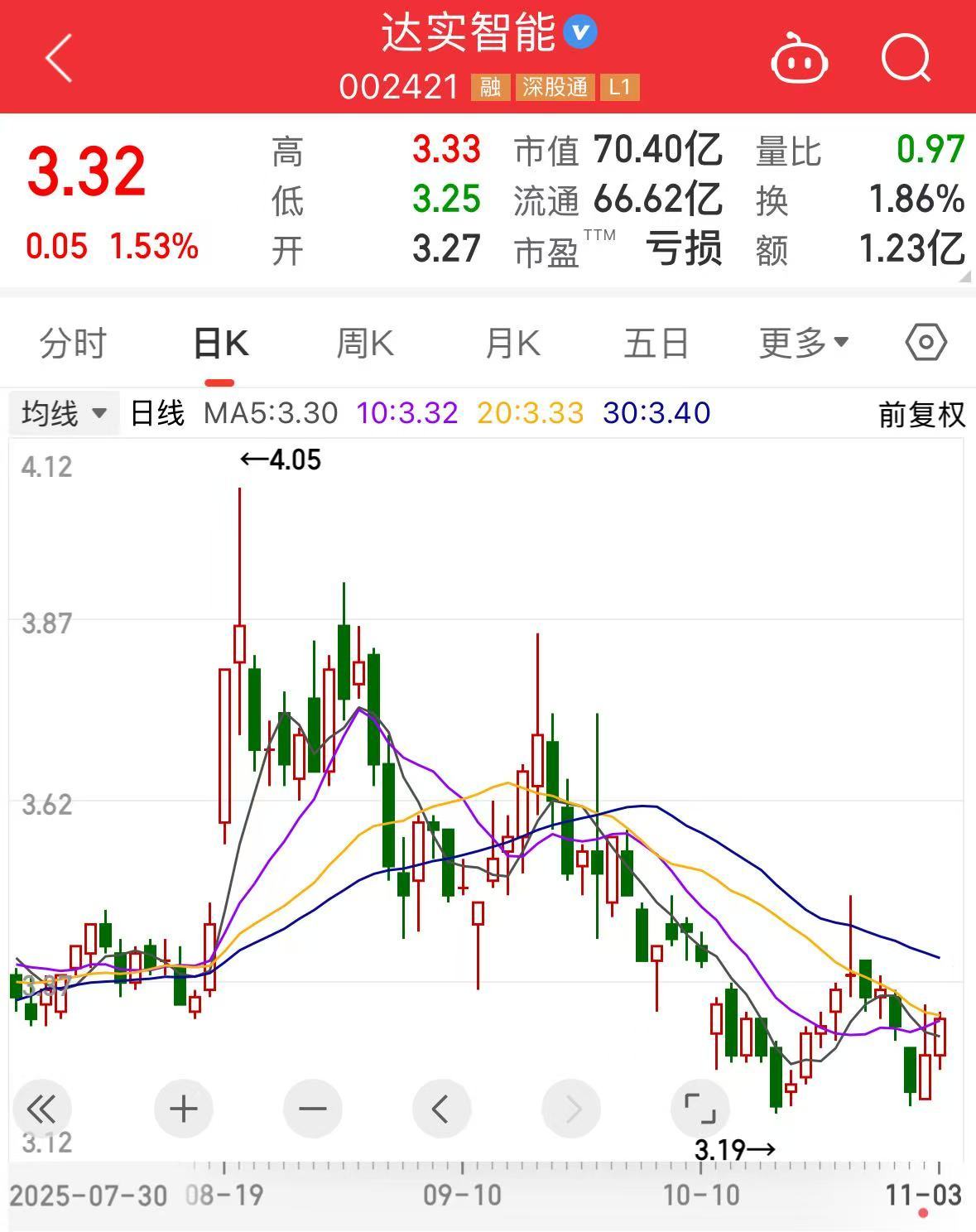The image size is (976, 1232).
Task: Jump to earliest data with double-arrow button
Action: [x=41, y=1109]
